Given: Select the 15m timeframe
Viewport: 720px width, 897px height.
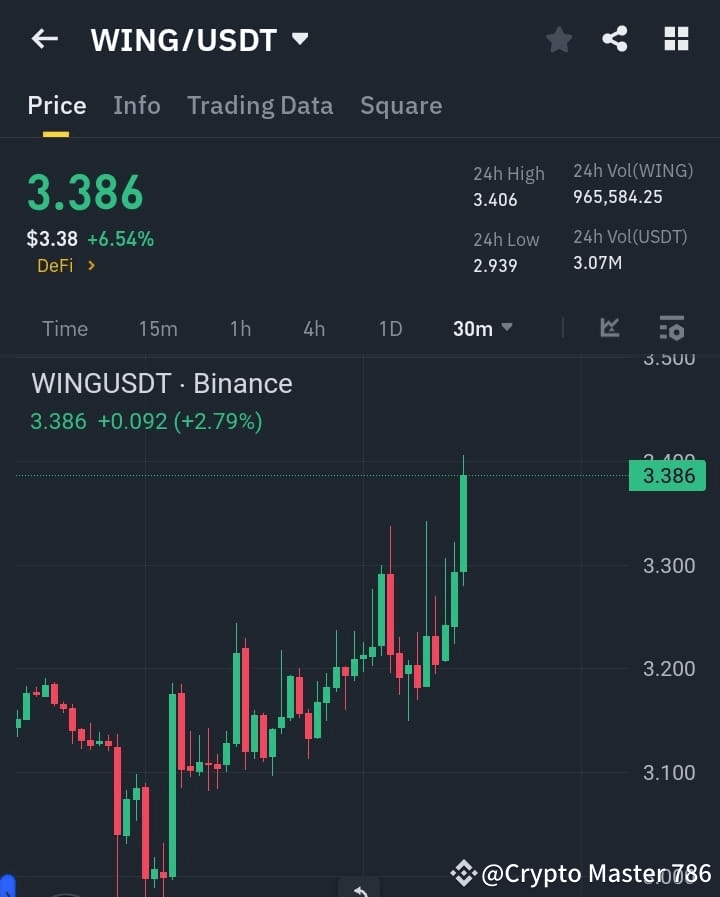Looking at the screenshot, I should click(x=158, y=328).
